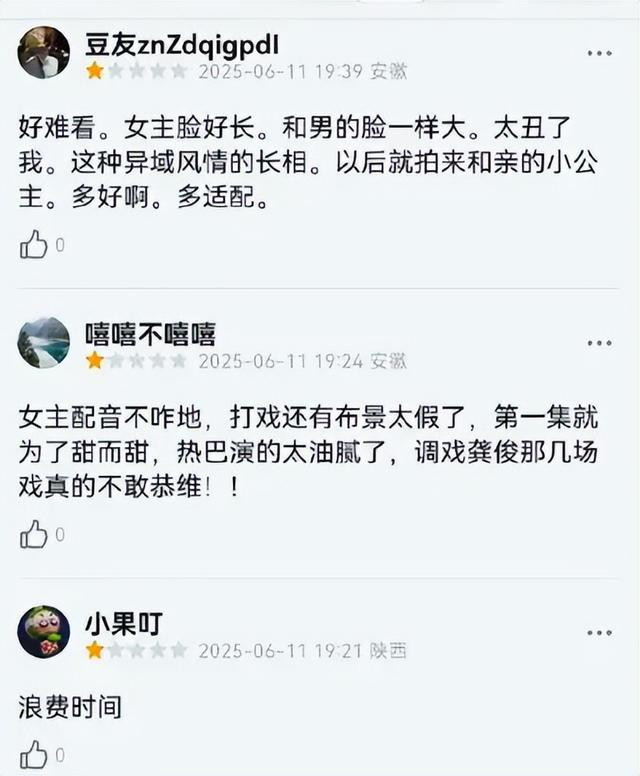This screenshot has width=640, height=776.
Task: Open overflow menu on 嘻嘻不嘻嘻's review
Action: coord(599,343)
